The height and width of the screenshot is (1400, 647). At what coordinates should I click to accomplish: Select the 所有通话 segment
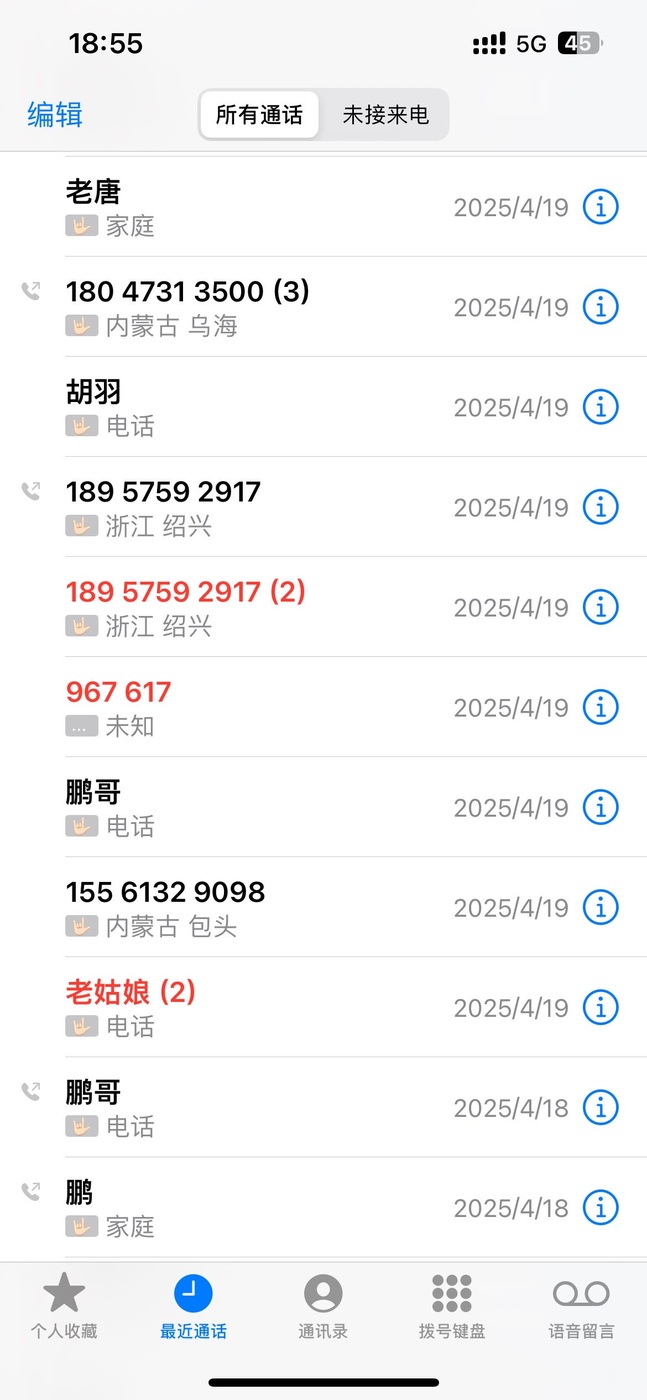pyautogui.click(x=259, y=115)
